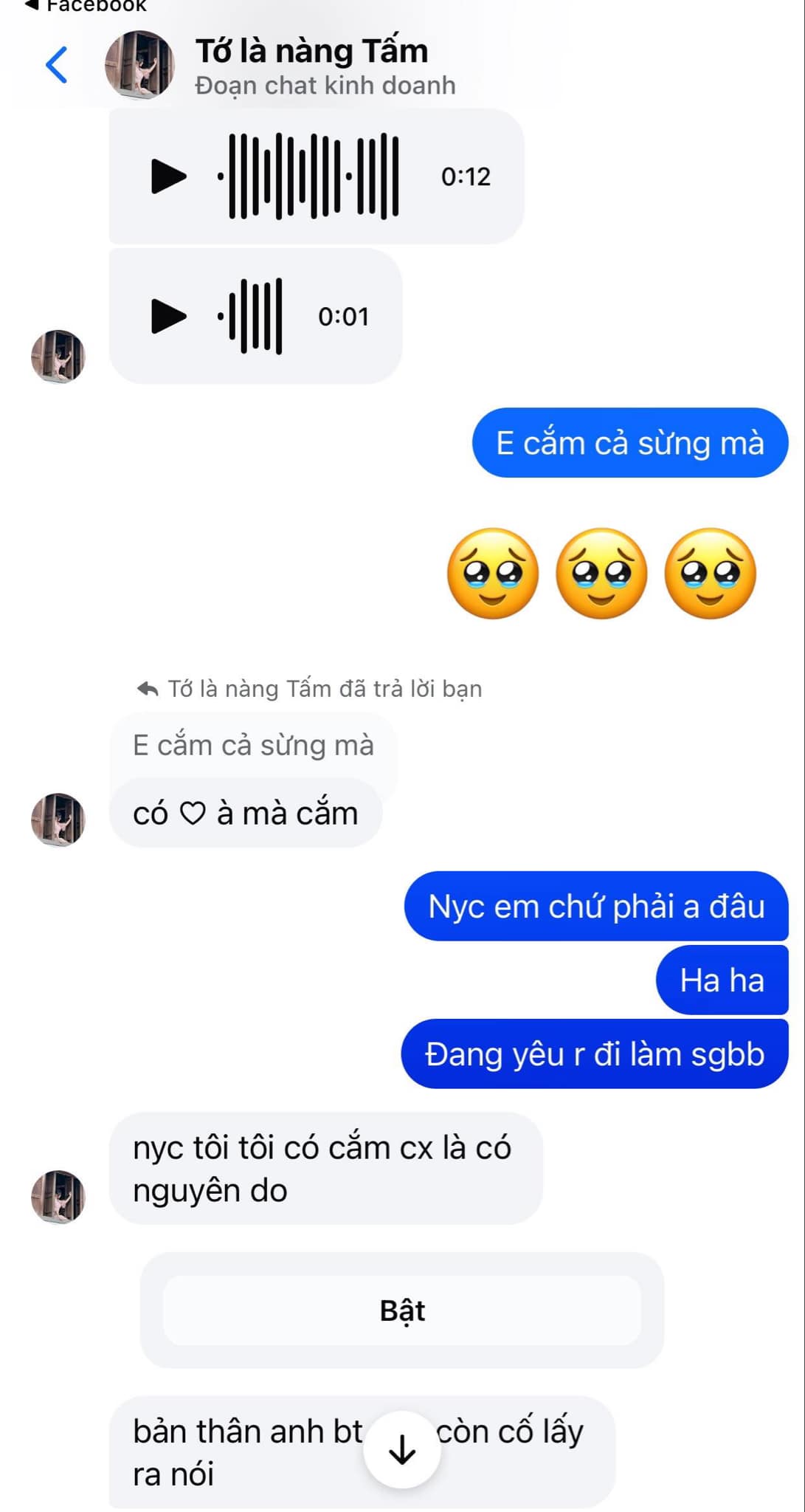Image resolution: width=805 pixels, height=1512 pixels.
Task: Jump to latest messages with down arrow
Action: (402, 1449)
